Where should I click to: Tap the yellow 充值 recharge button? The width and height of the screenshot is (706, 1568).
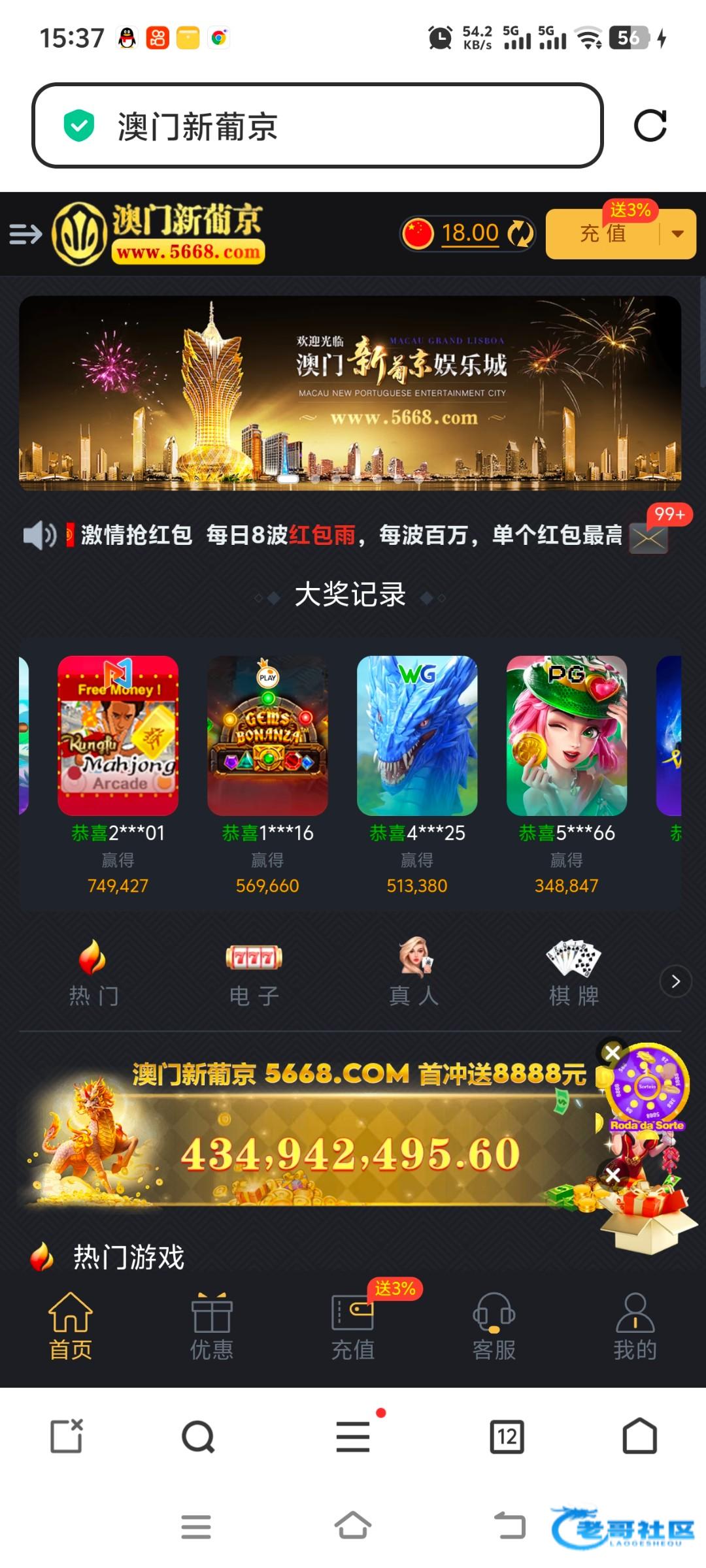click(603, 234)
